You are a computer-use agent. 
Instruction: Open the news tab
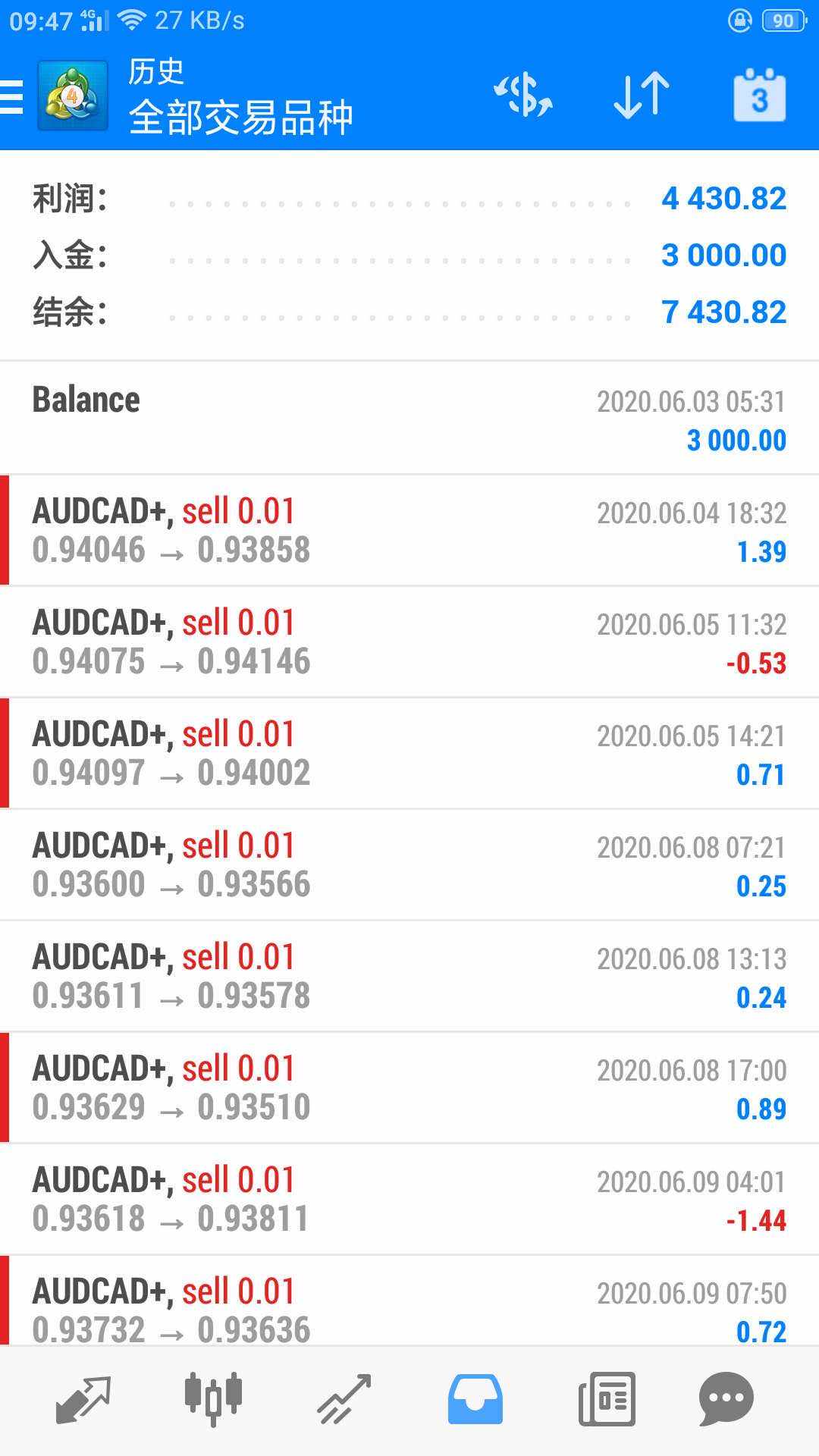coord(607,1399)
